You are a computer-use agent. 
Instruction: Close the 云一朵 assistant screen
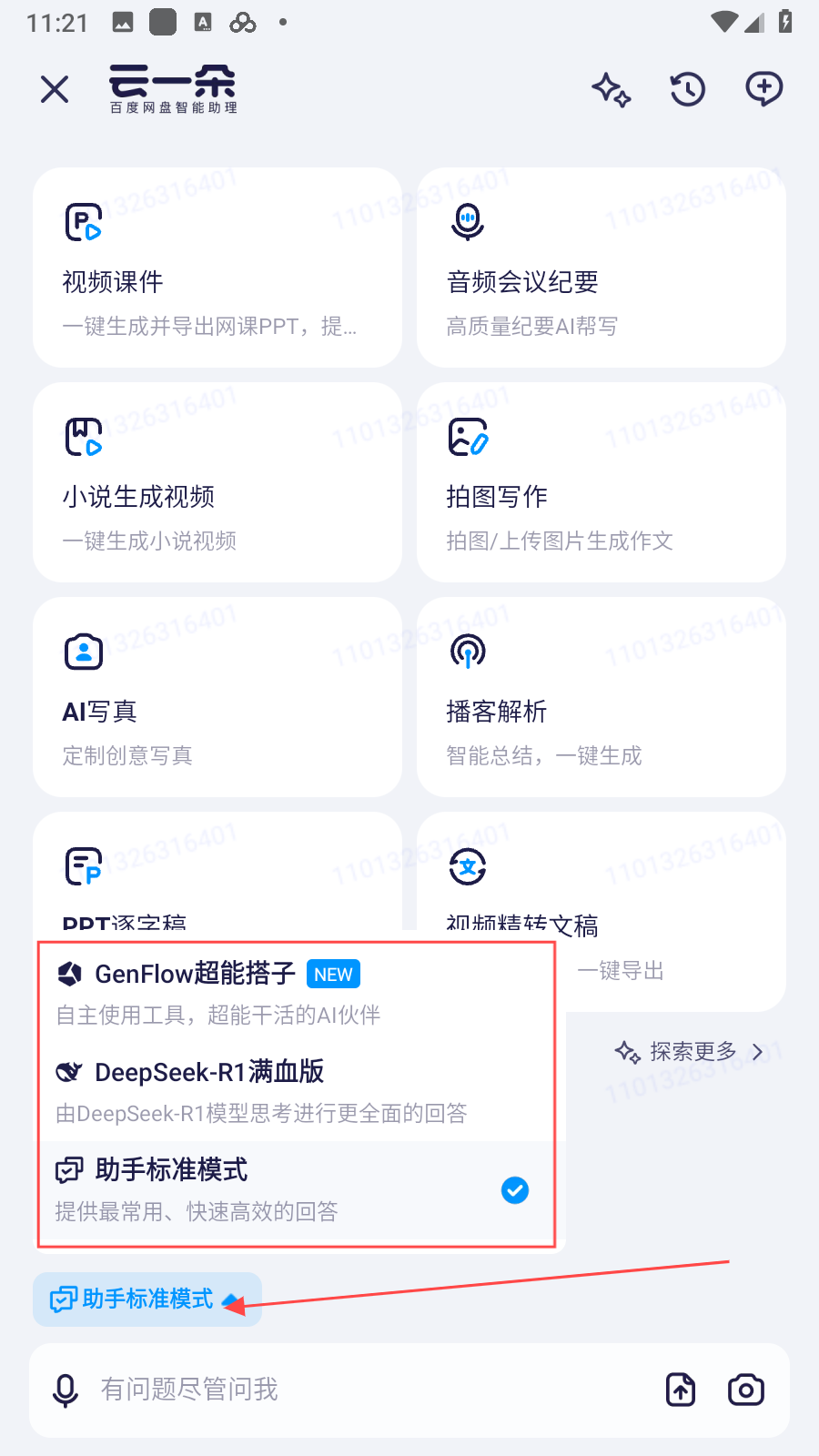coord(55,89)
